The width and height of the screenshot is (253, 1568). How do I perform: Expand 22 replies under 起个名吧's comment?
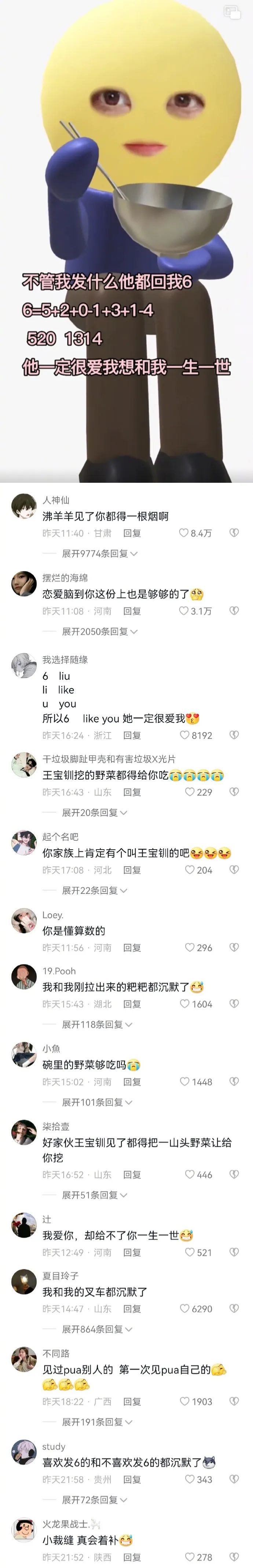95,890
